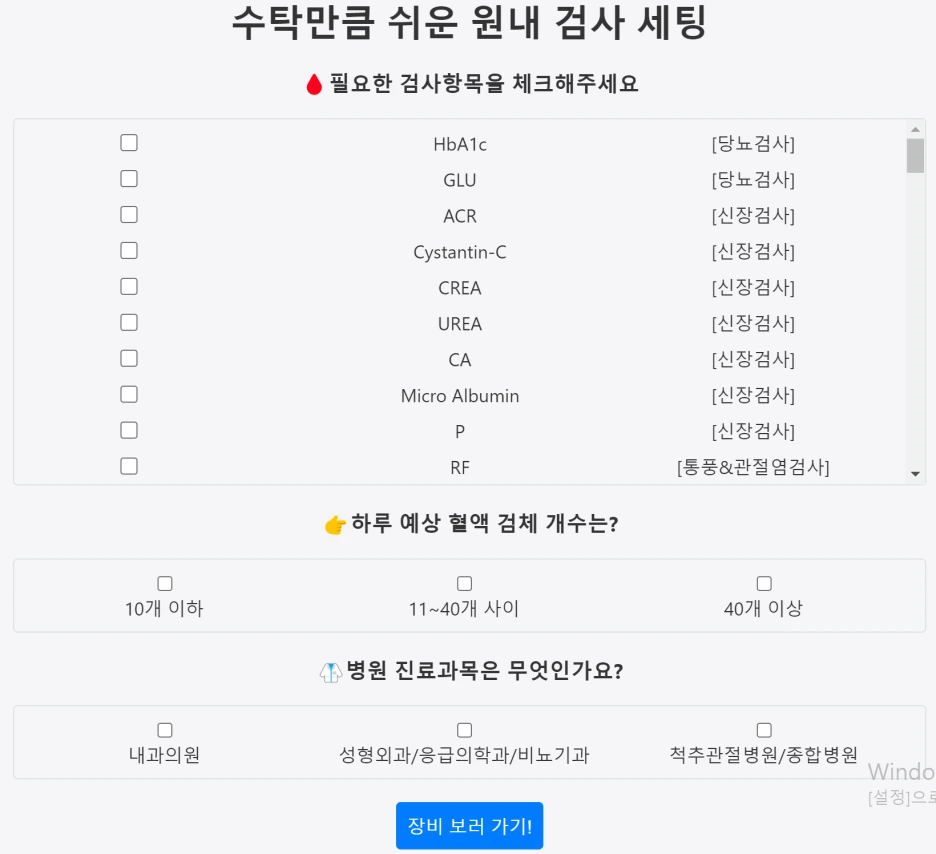Select Micro Albumin checkbox
This screenshot has width=936, height=854.
pos(129,394)
